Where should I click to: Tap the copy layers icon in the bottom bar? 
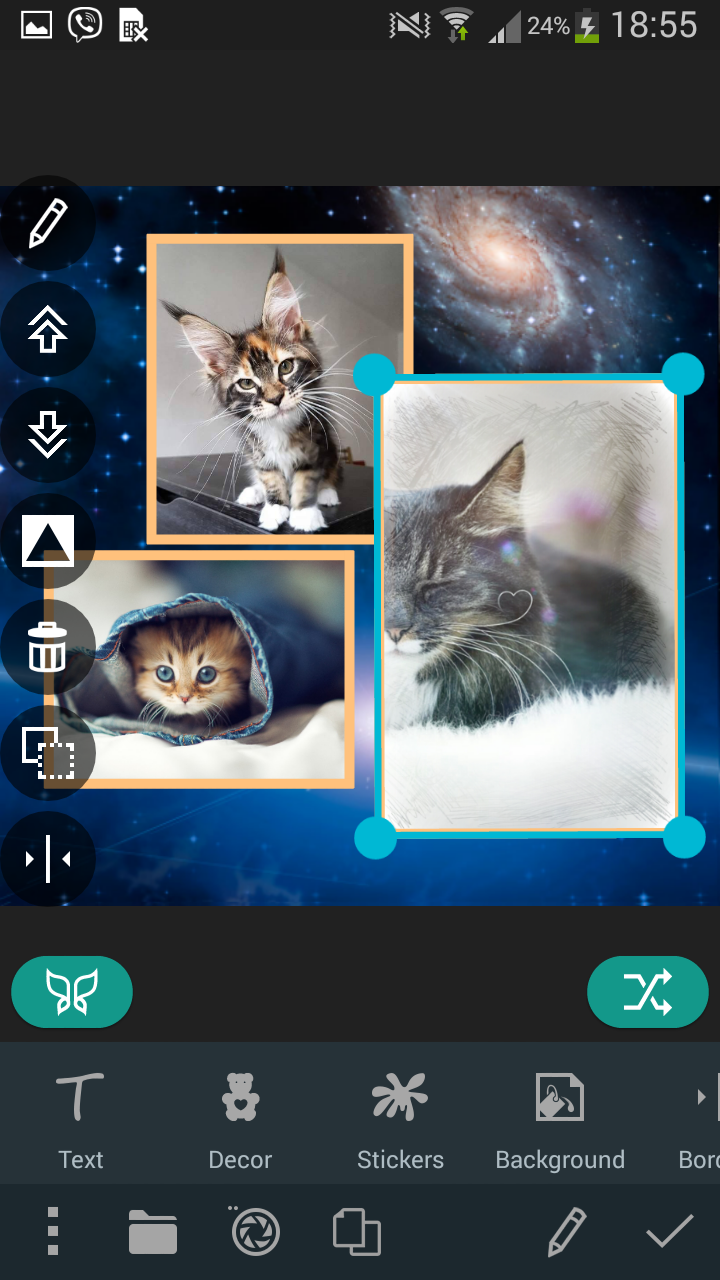coord(357,1232)
